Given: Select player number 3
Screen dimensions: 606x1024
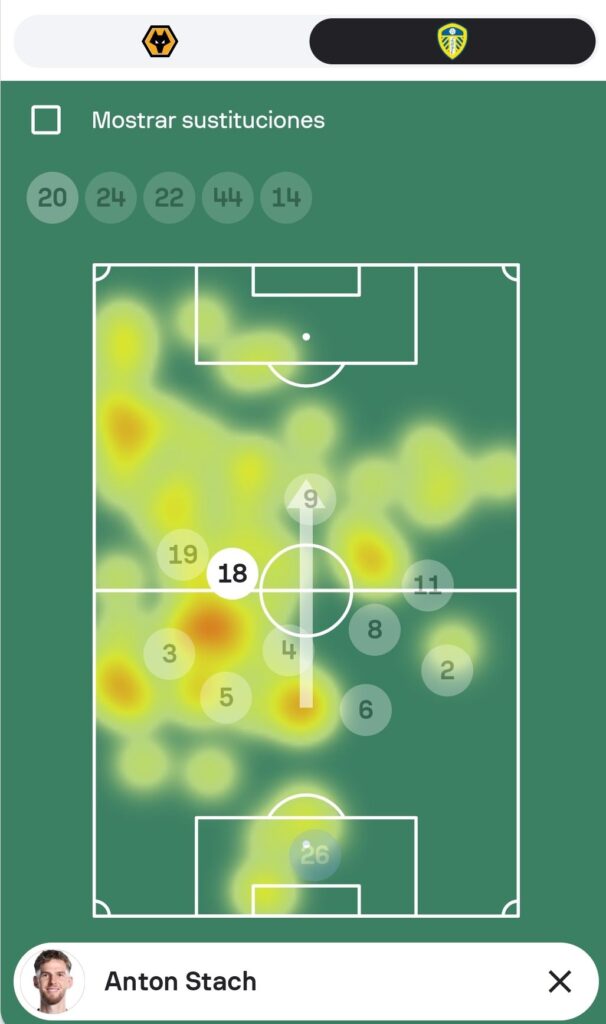Looking at the screenshot, I should 169,654.
